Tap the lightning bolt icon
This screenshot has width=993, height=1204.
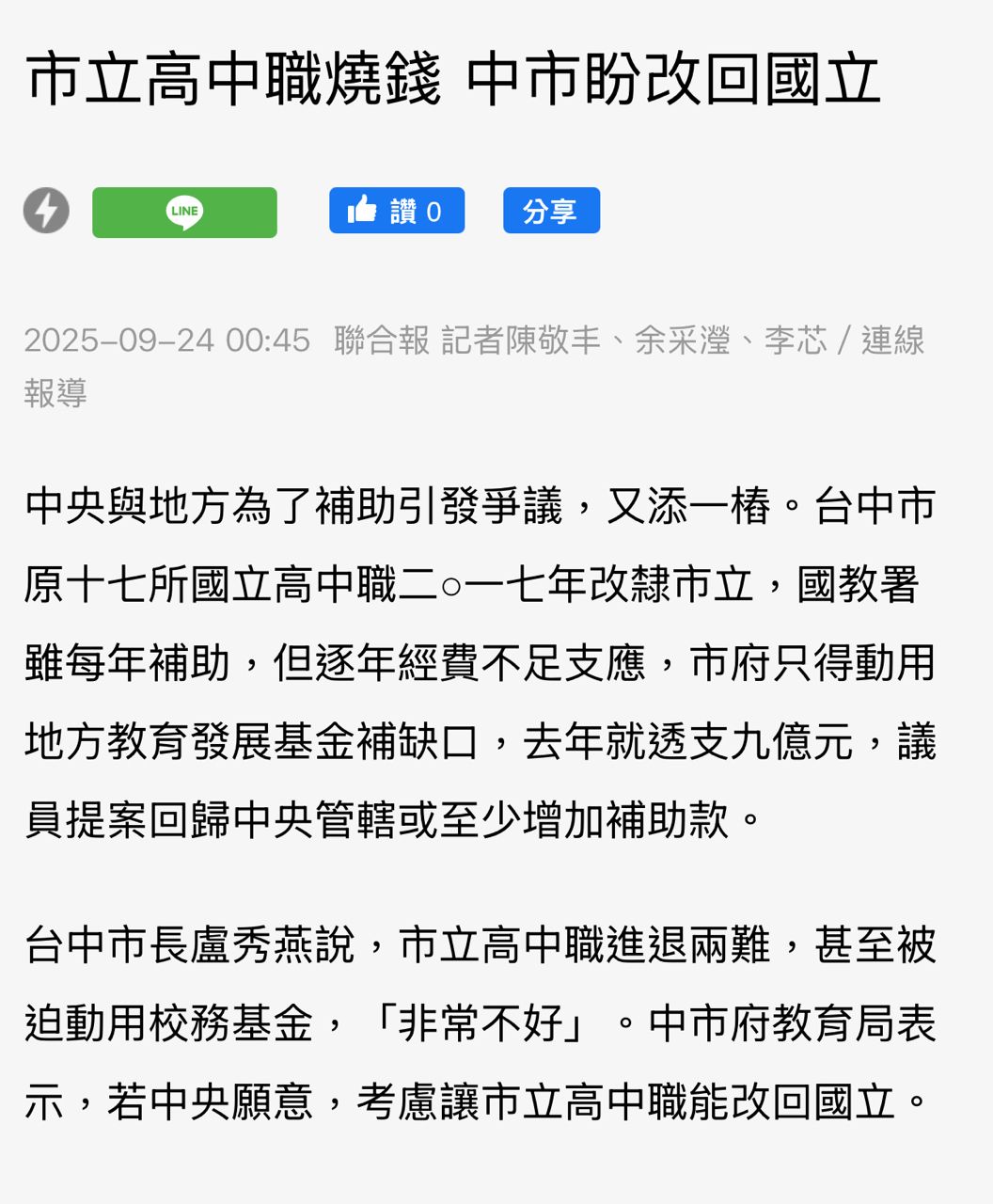(x=46, y=211)
